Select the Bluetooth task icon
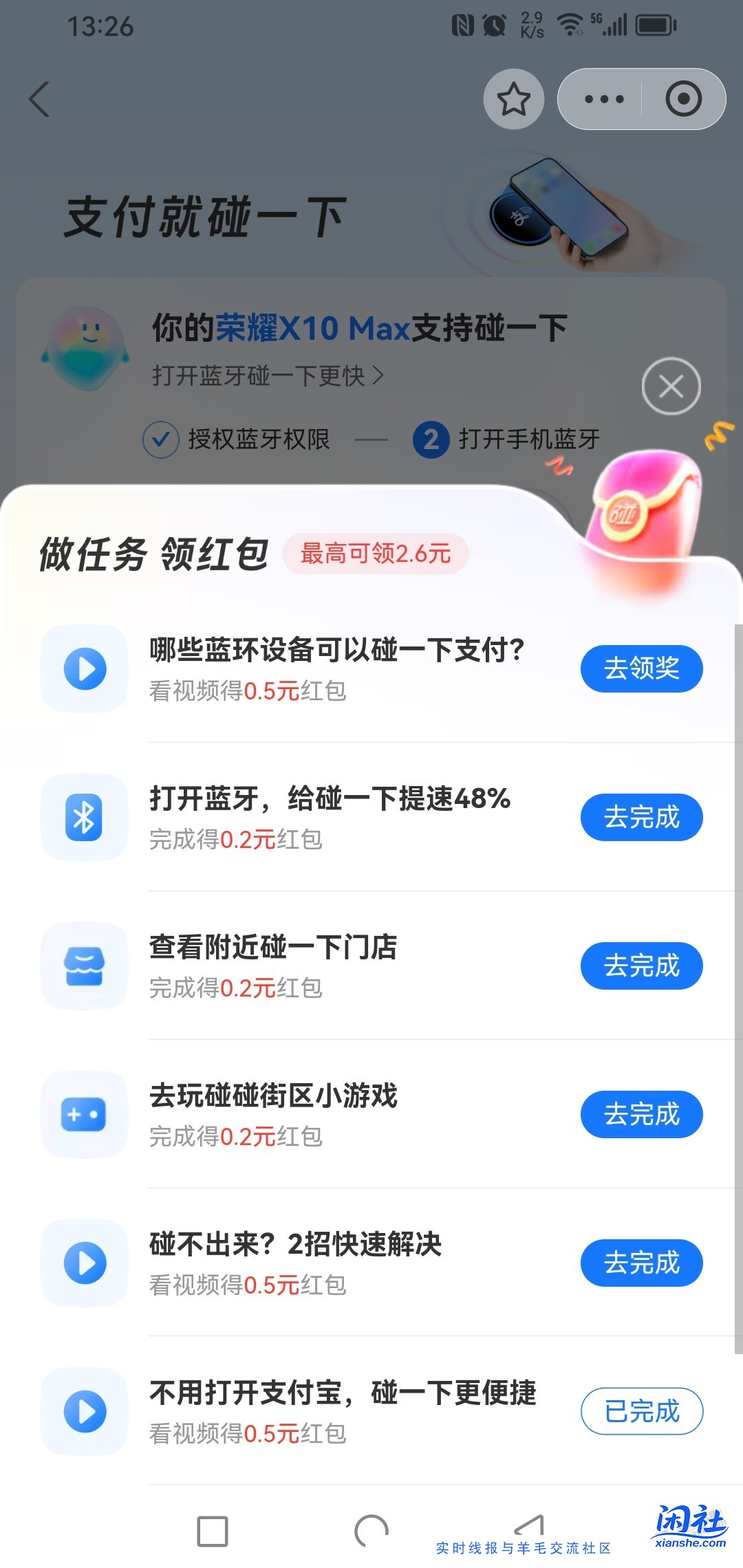 click(x=84, y=817)
